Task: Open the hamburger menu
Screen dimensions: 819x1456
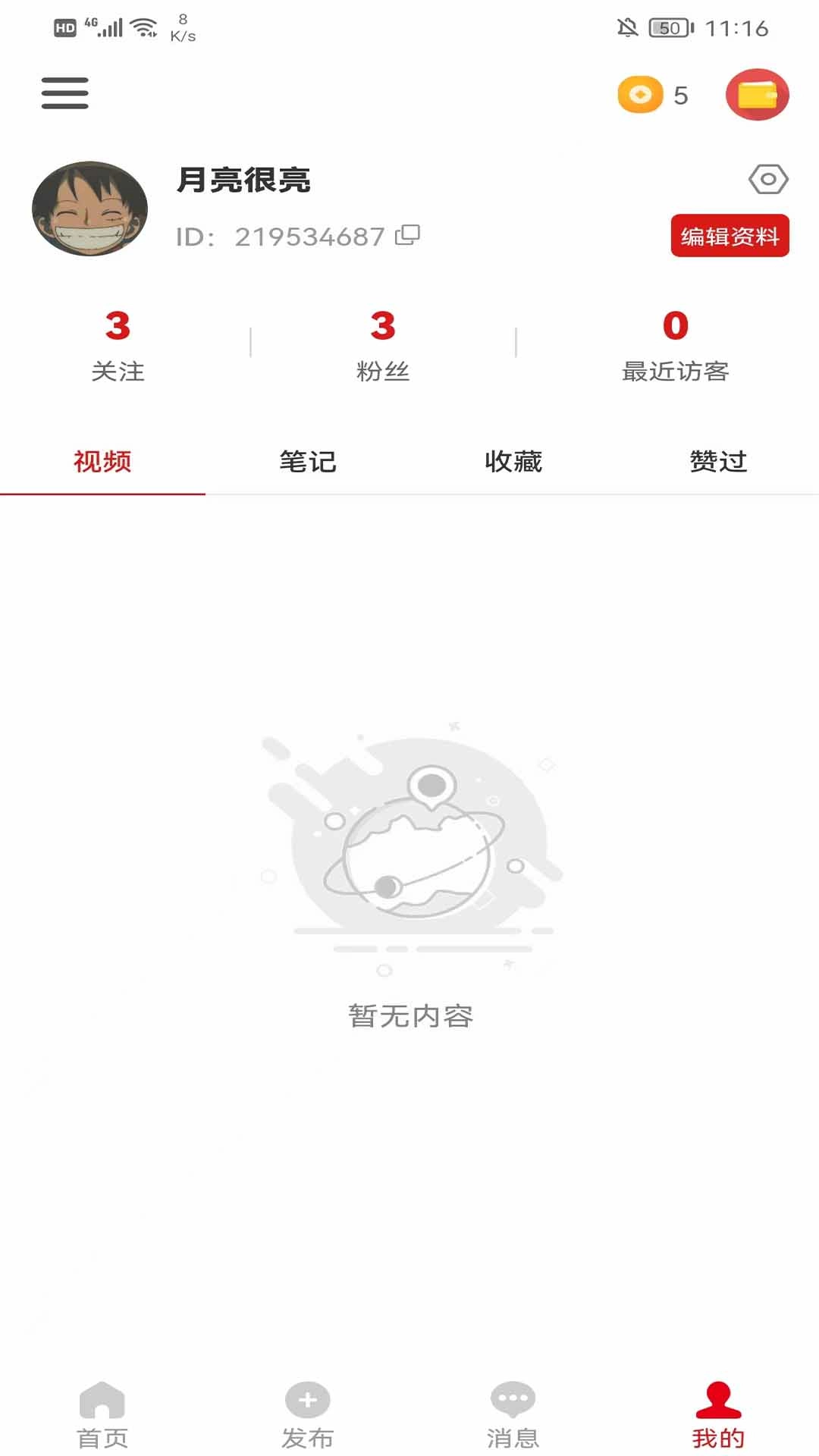Action: click(64, 92)
